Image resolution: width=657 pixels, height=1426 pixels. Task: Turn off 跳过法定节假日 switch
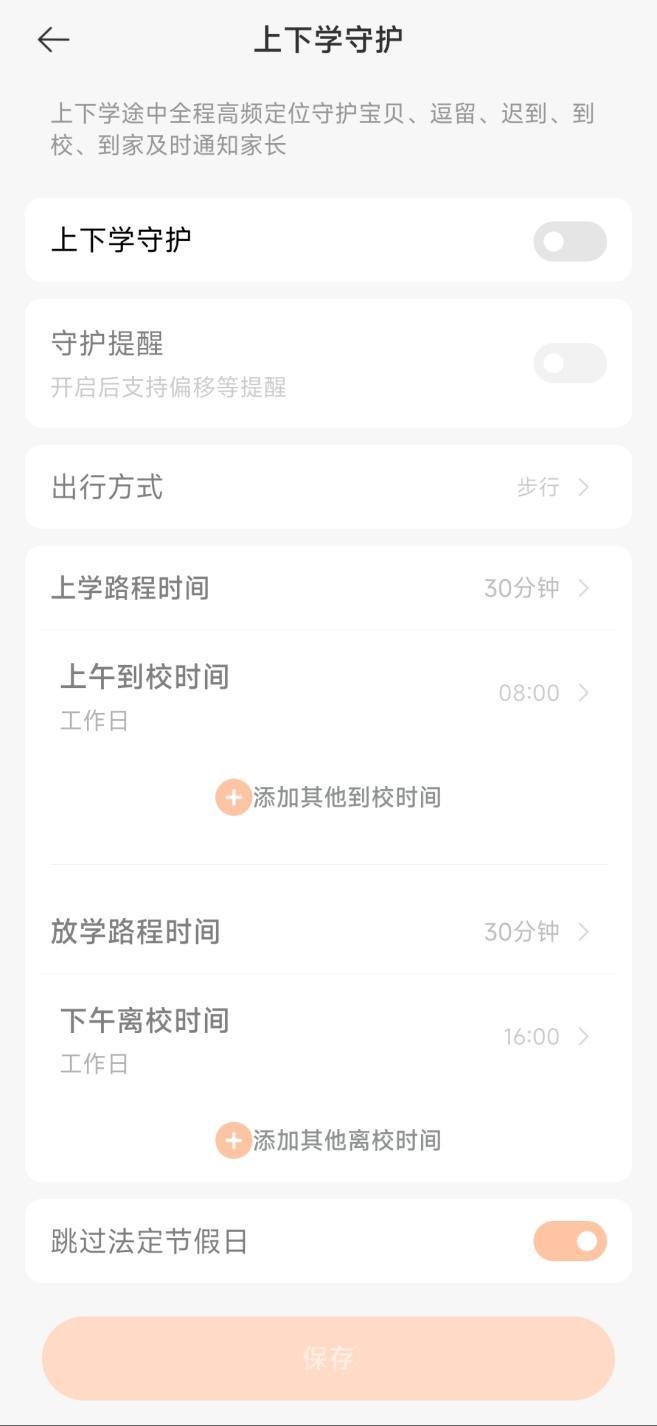[569, 1241]
